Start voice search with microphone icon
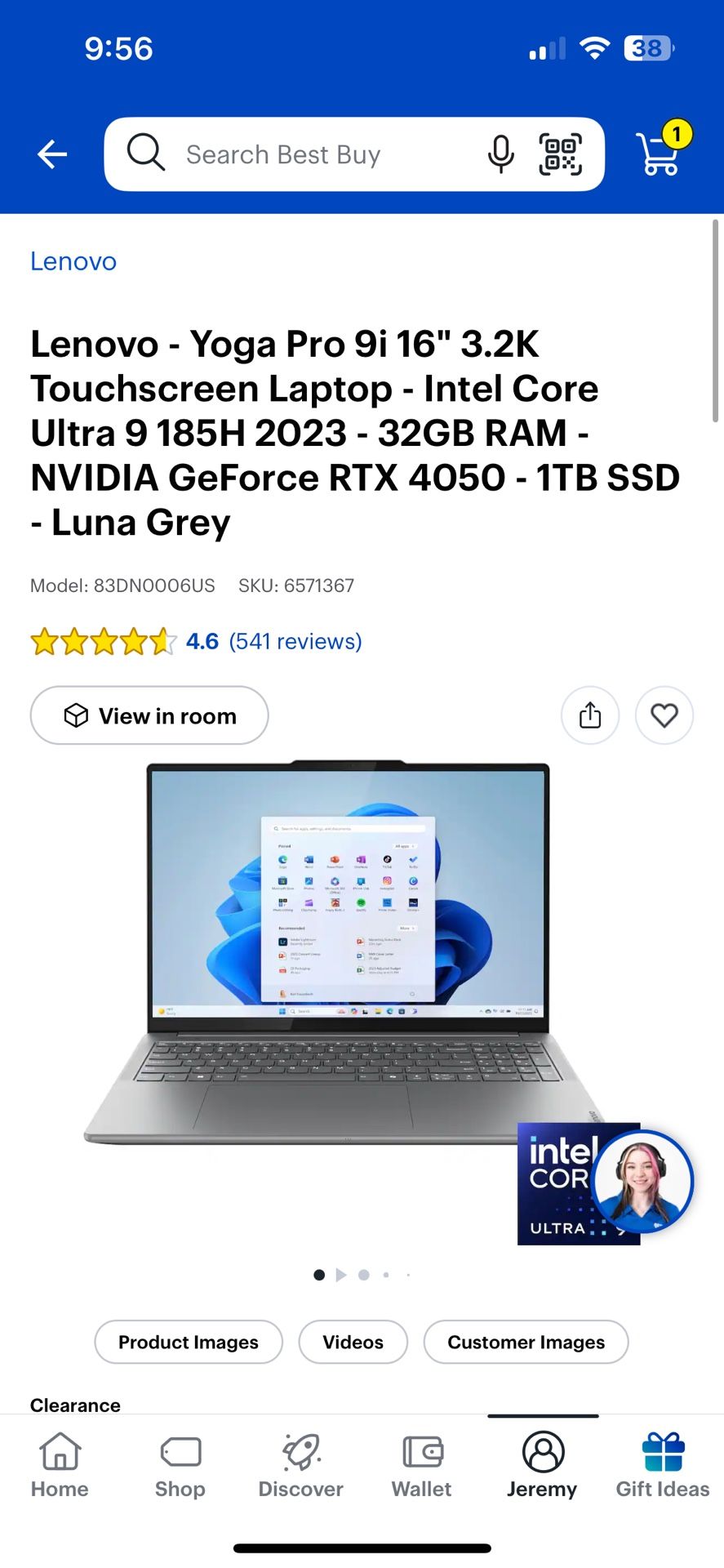 (x=500, y=154)
